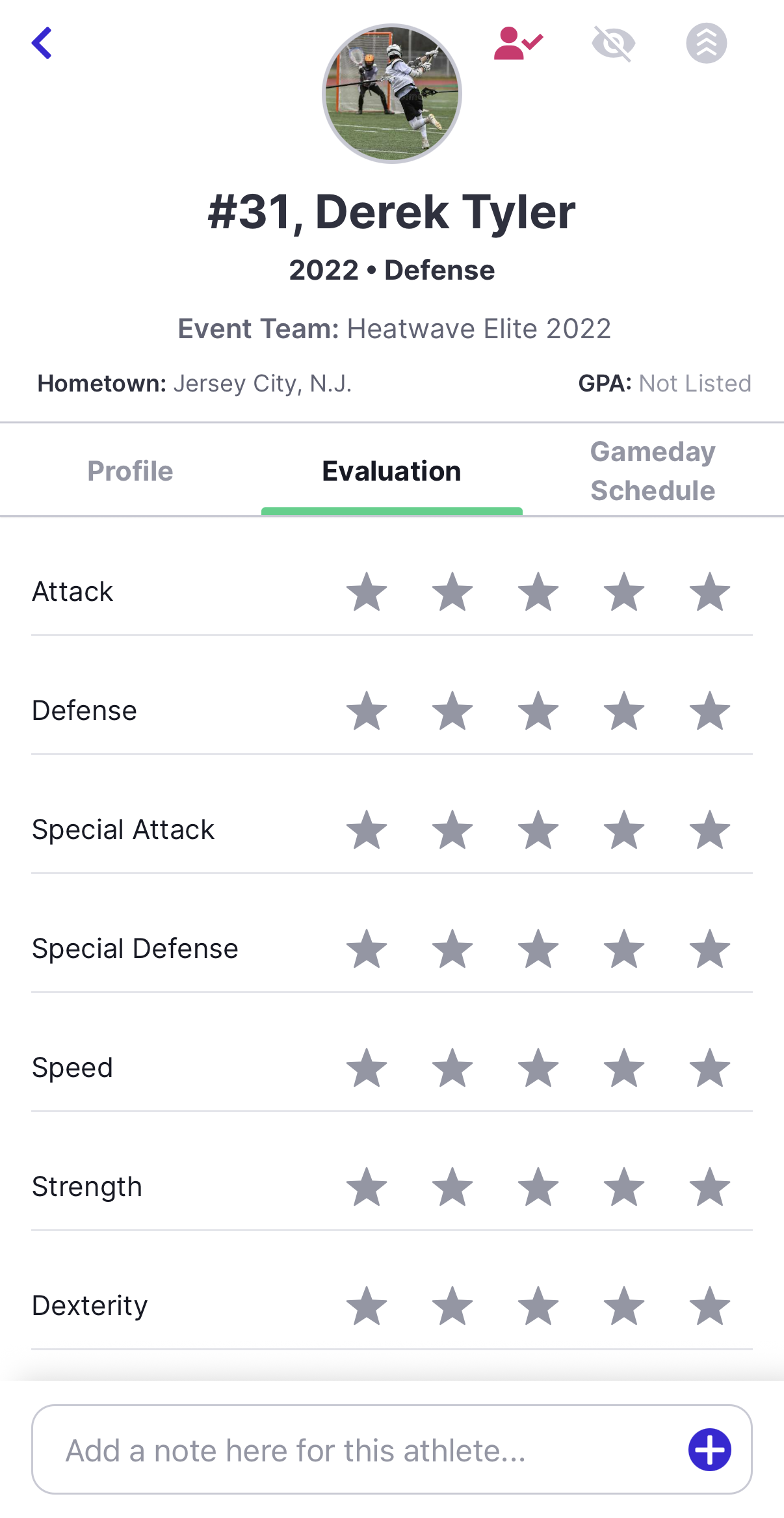Toggle the crossed-out eye visibility icon
Image resolution: width=784 pixels, height=1518 pixels.
click(613, 44)
